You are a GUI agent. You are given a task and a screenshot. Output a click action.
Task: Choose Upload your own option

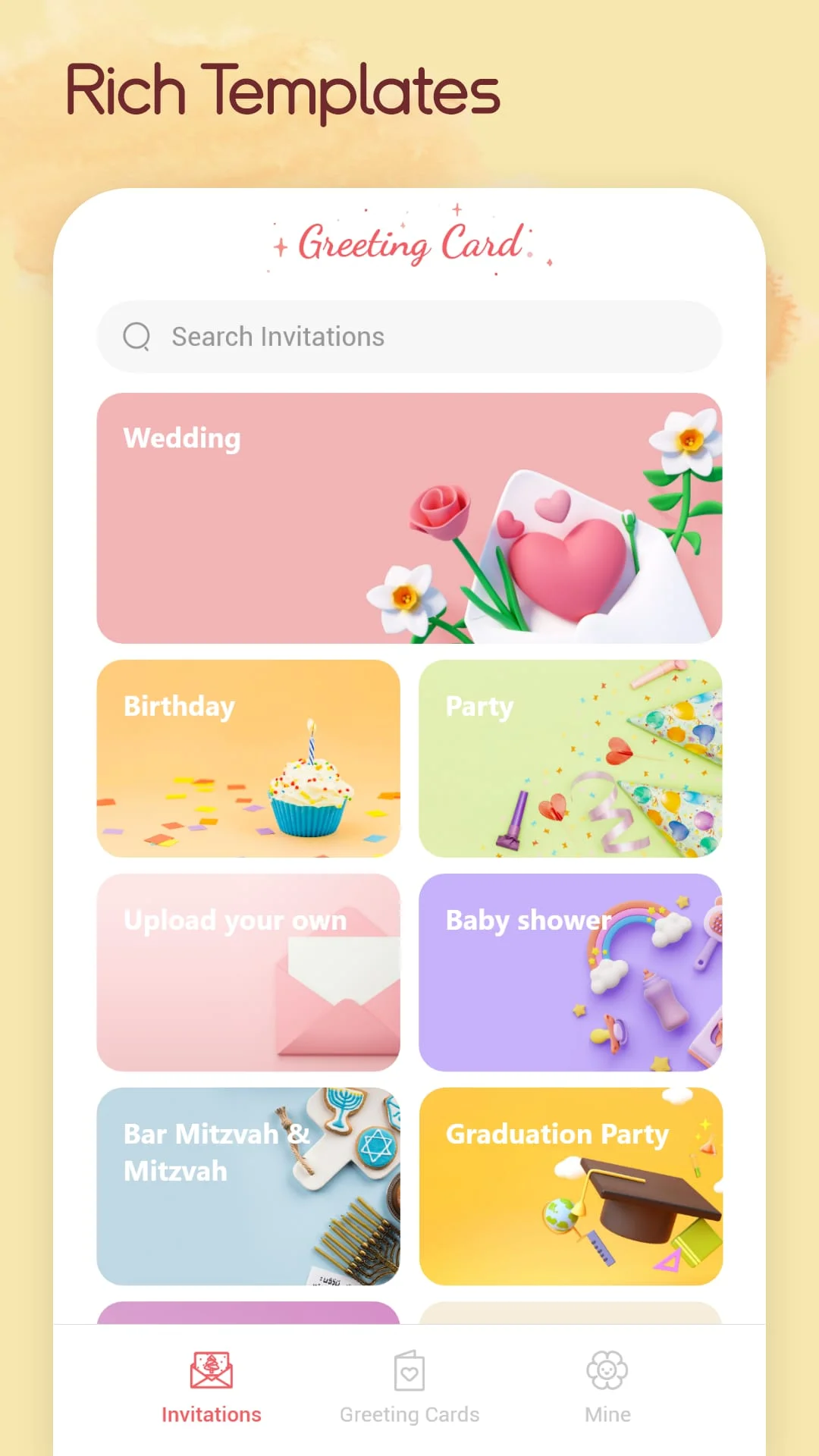pos(249,973)
